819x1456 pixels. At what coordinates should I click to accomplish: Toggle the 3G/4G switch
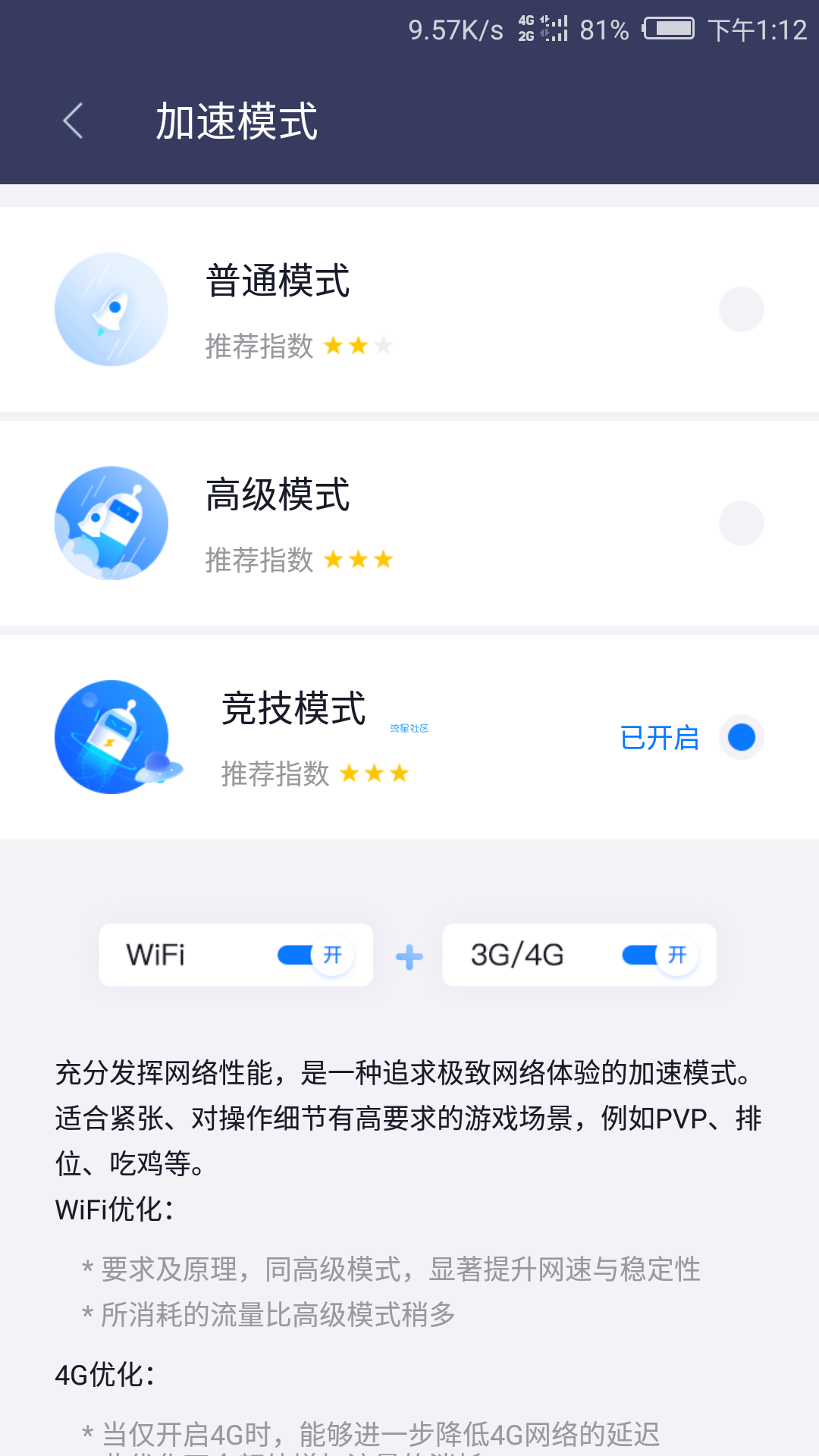(658, 955)
